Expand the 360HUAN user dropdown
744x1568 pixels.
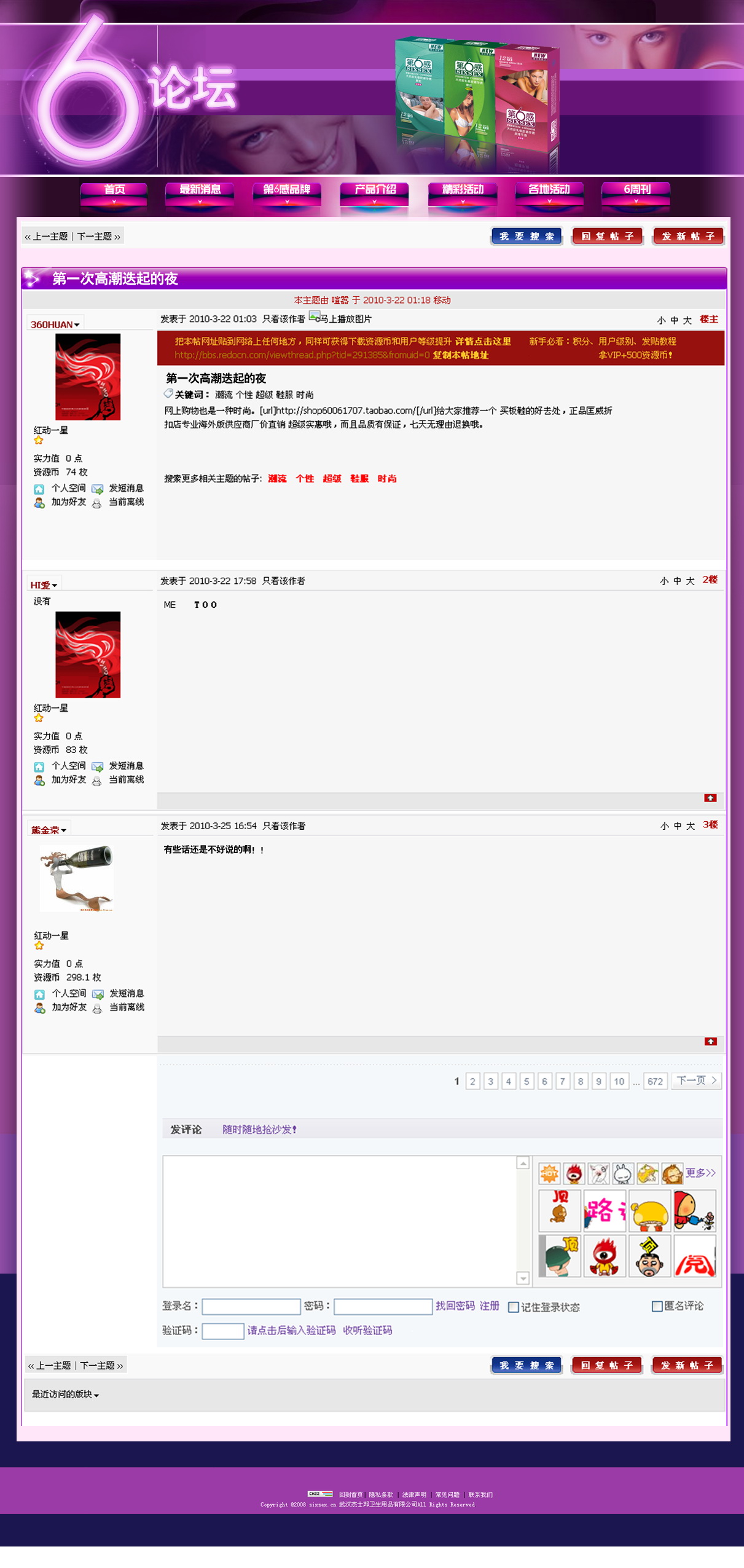pos(55,325)
